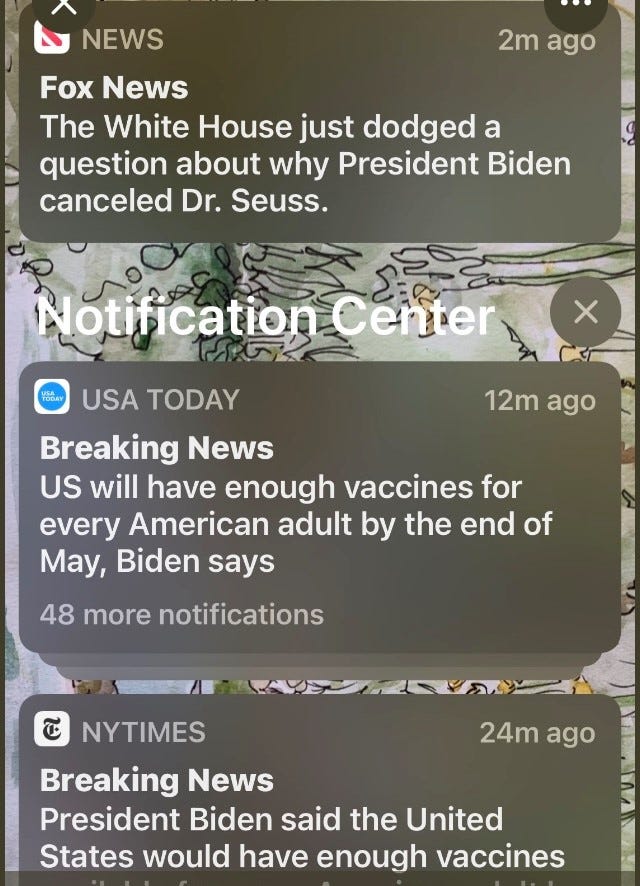
Task: Open the NYTIMES Breaking News notification
Action: tap(320, 800)
